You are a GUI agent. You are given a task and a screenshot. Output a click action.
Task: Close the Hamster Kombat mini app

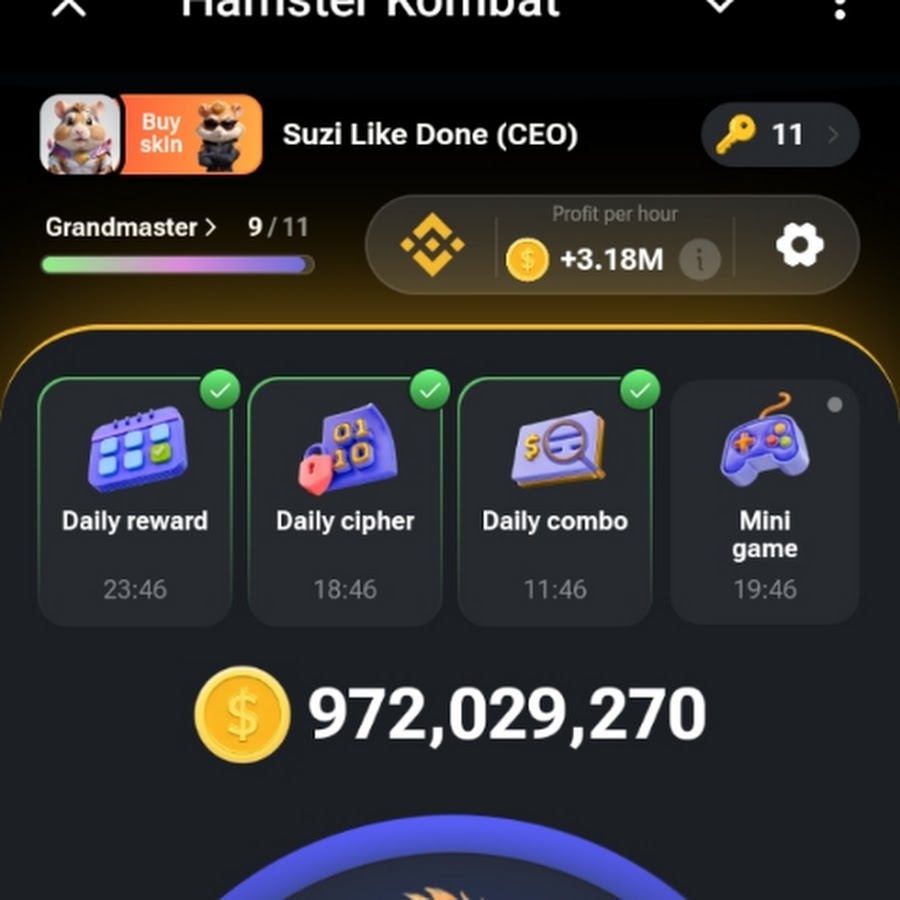point(68,8)
